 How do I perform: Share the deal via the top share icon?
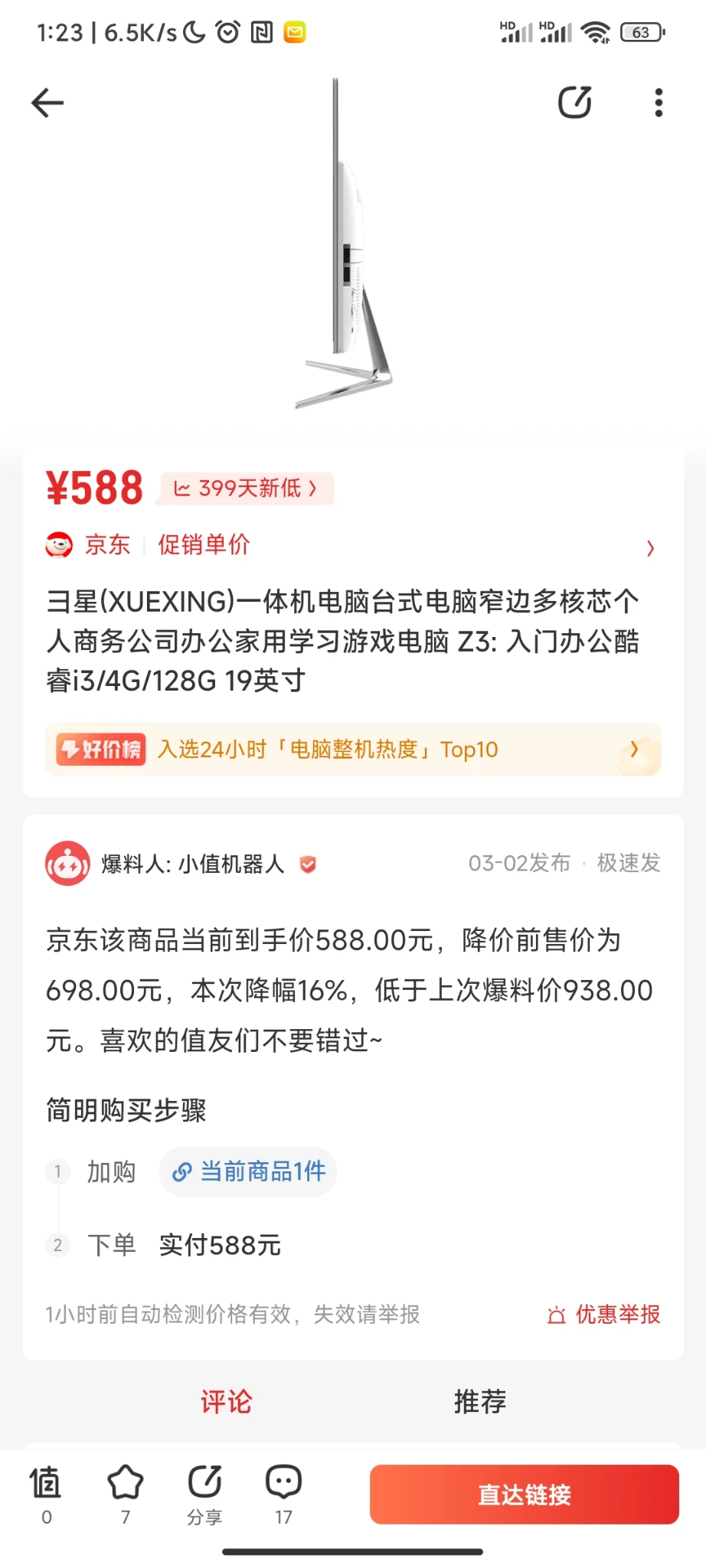[574, 103]
